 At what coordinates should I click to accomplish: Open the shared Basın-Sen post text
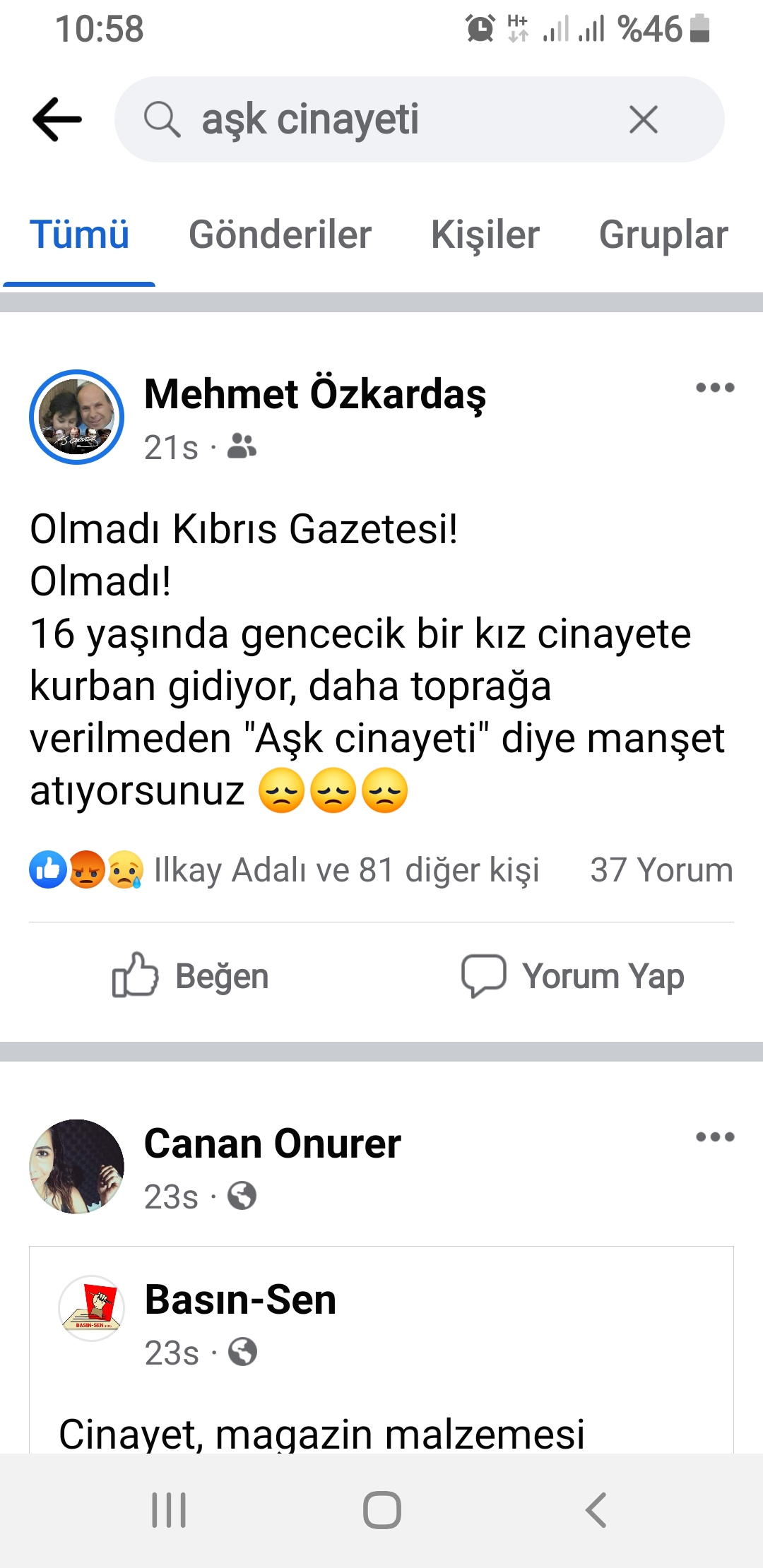pos(321,1434)
